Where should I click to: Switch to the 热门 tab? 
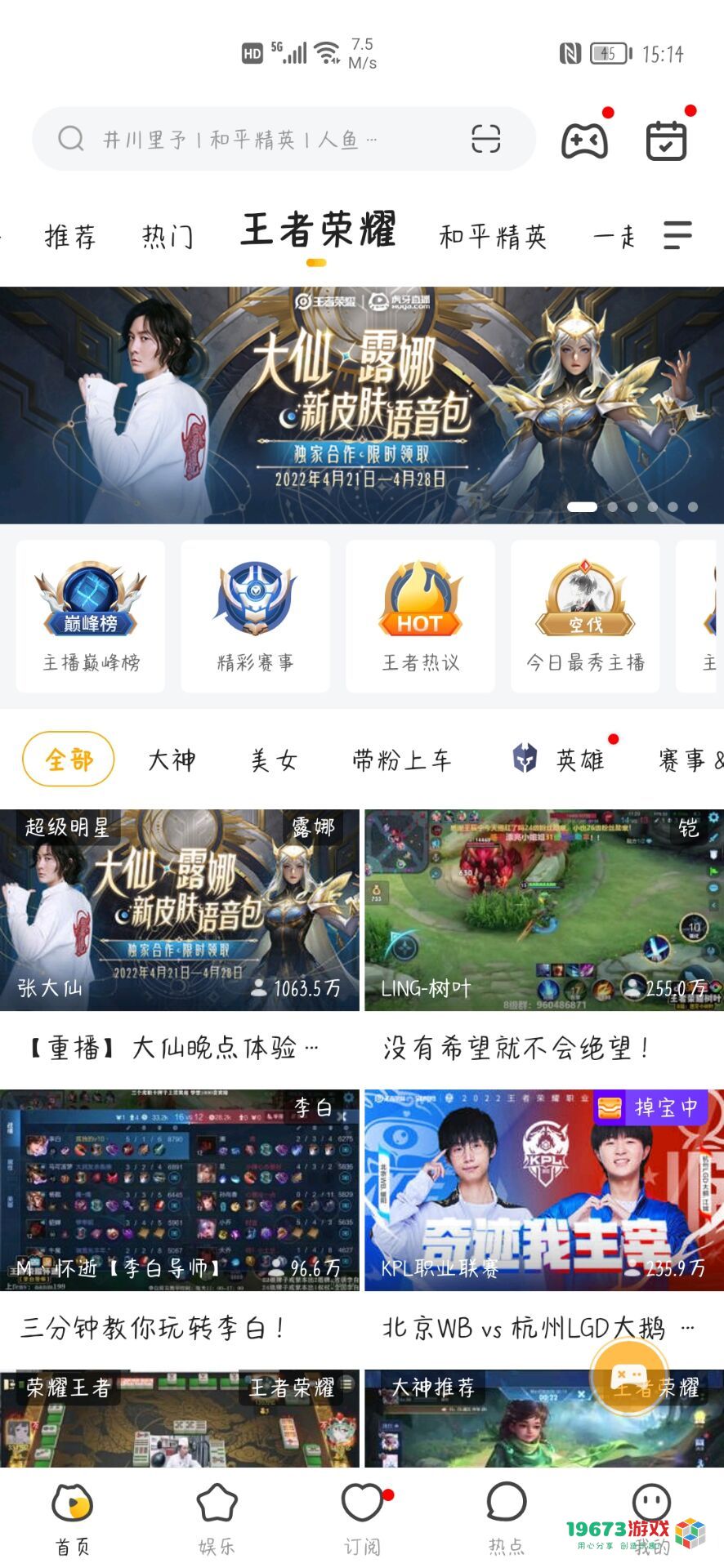point(168,237)
